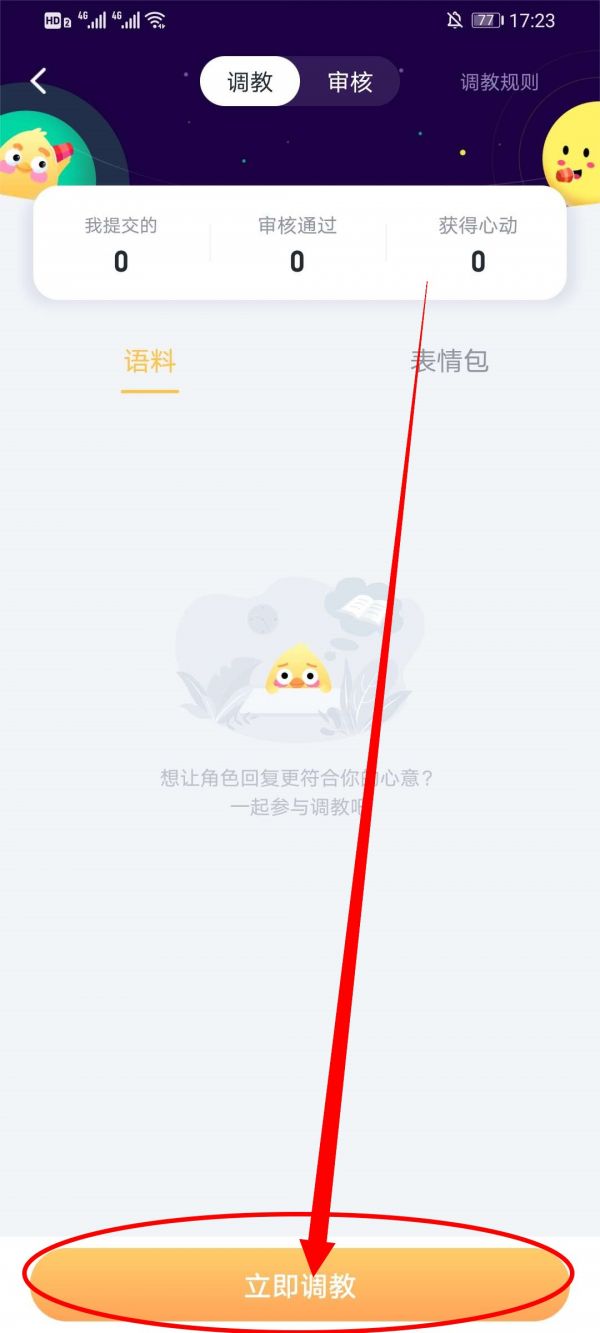Tap the 立即调教 button
Image resolution: width=600 pixels, height=1333 pixels.
[x=300, y=1285]
